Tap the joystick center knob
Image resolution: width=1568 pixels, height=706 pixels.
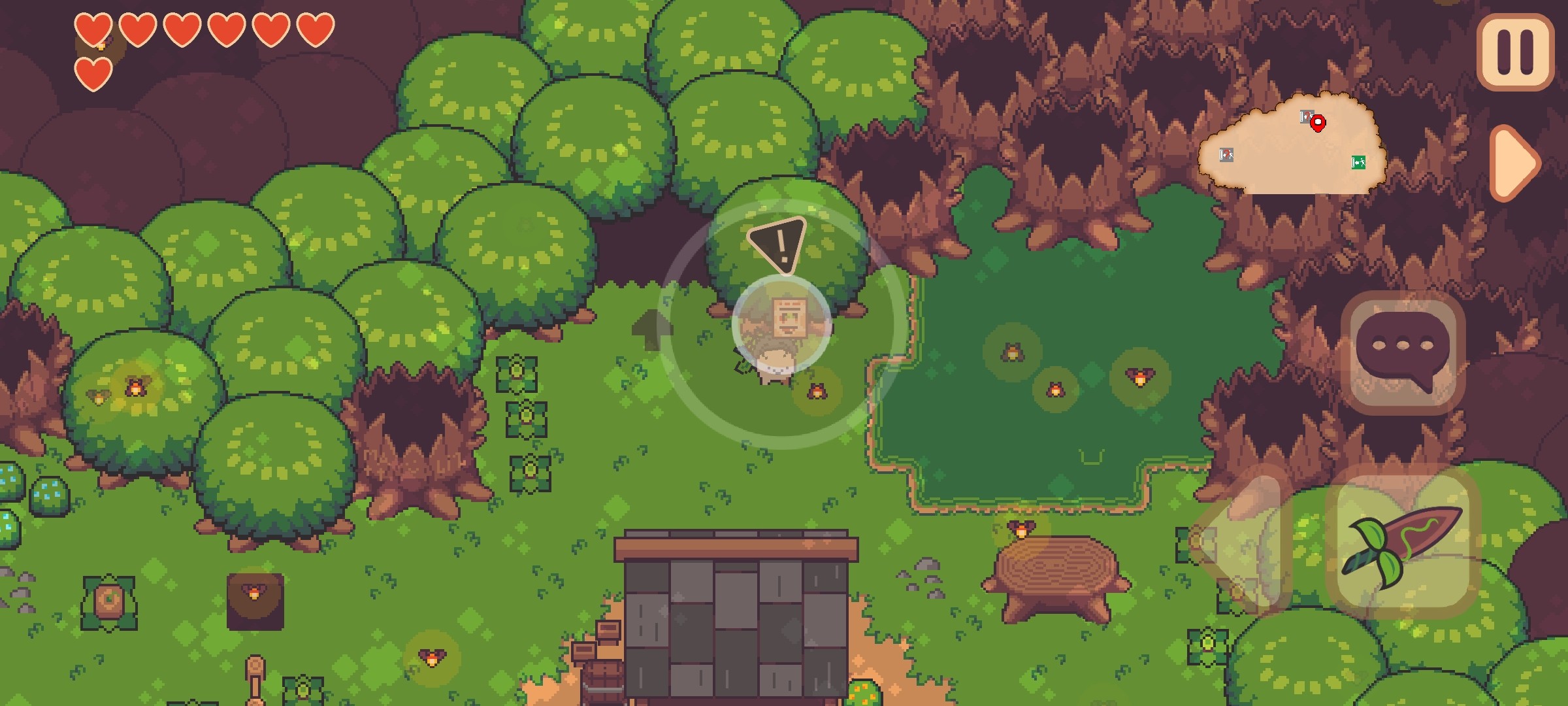click(781, 324)
